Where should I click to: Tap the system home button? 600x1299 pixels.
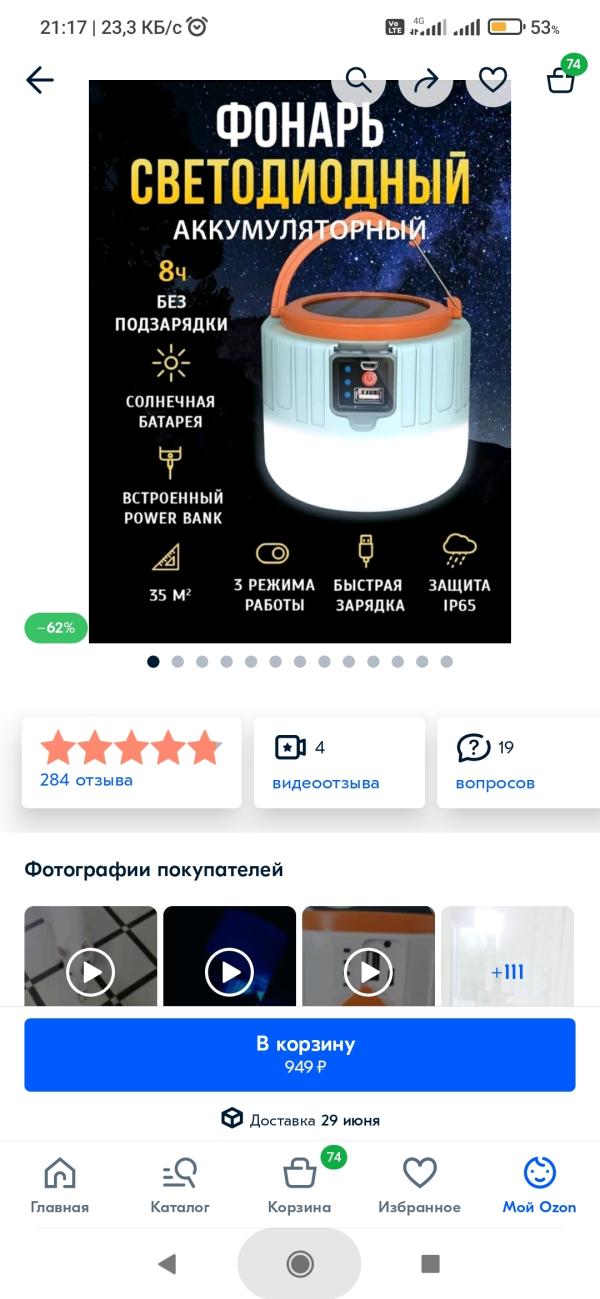pos(300,1264)
